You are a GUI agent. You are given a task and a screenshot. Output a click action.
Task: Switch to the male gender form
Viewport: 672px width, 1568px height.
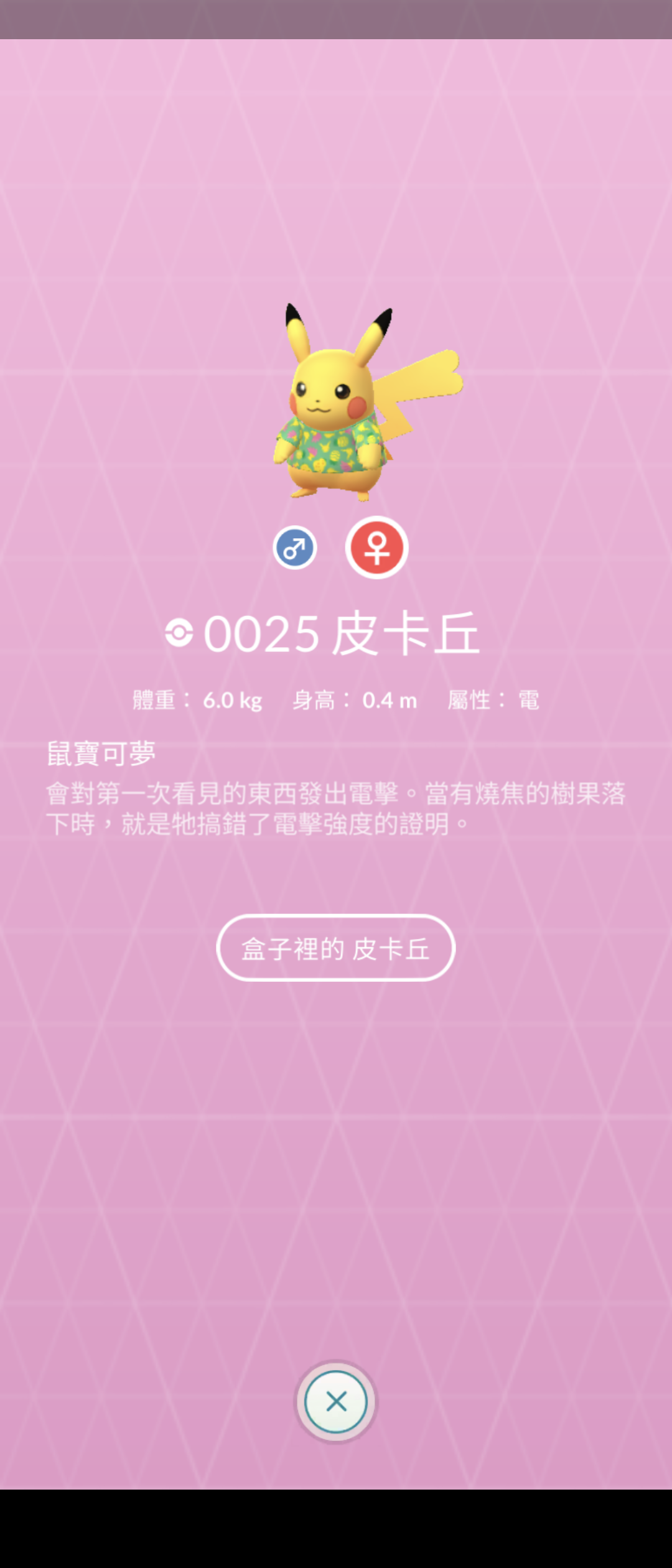coord(295,548)
